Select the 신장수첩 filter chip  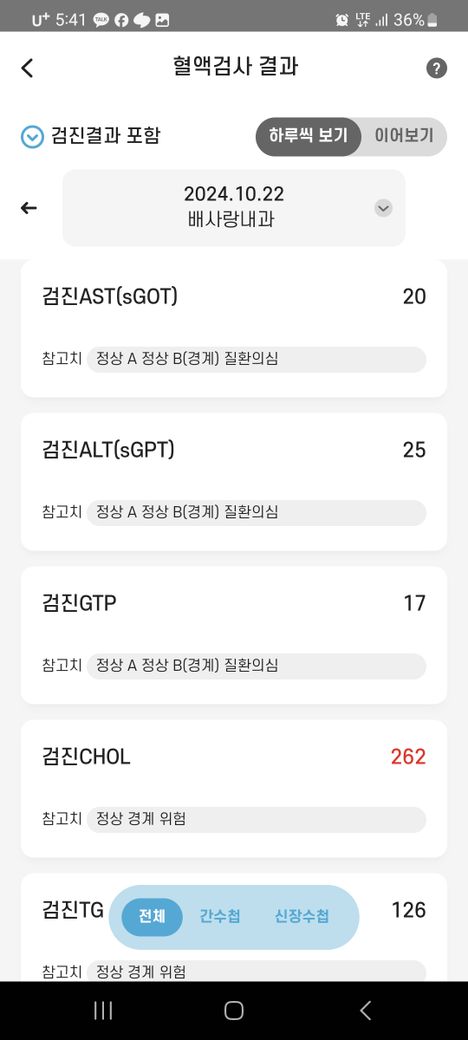[x=302, y=917]
